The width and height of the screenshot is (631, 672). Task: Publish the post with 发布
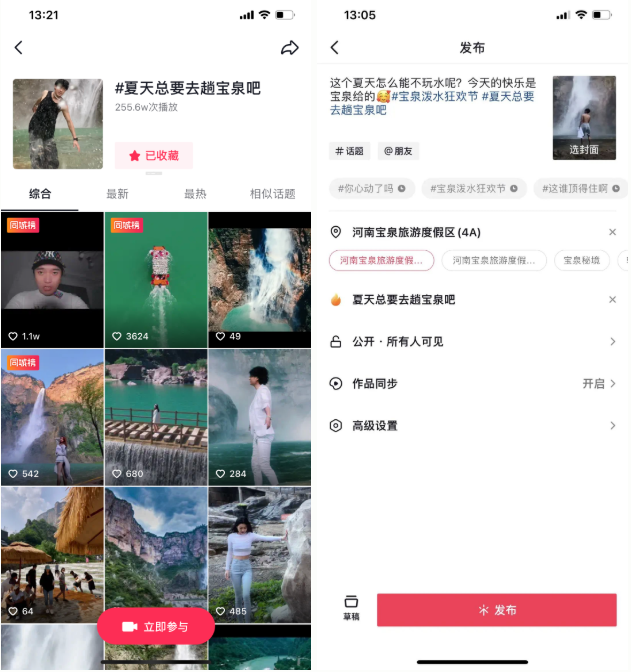(496, 610)
